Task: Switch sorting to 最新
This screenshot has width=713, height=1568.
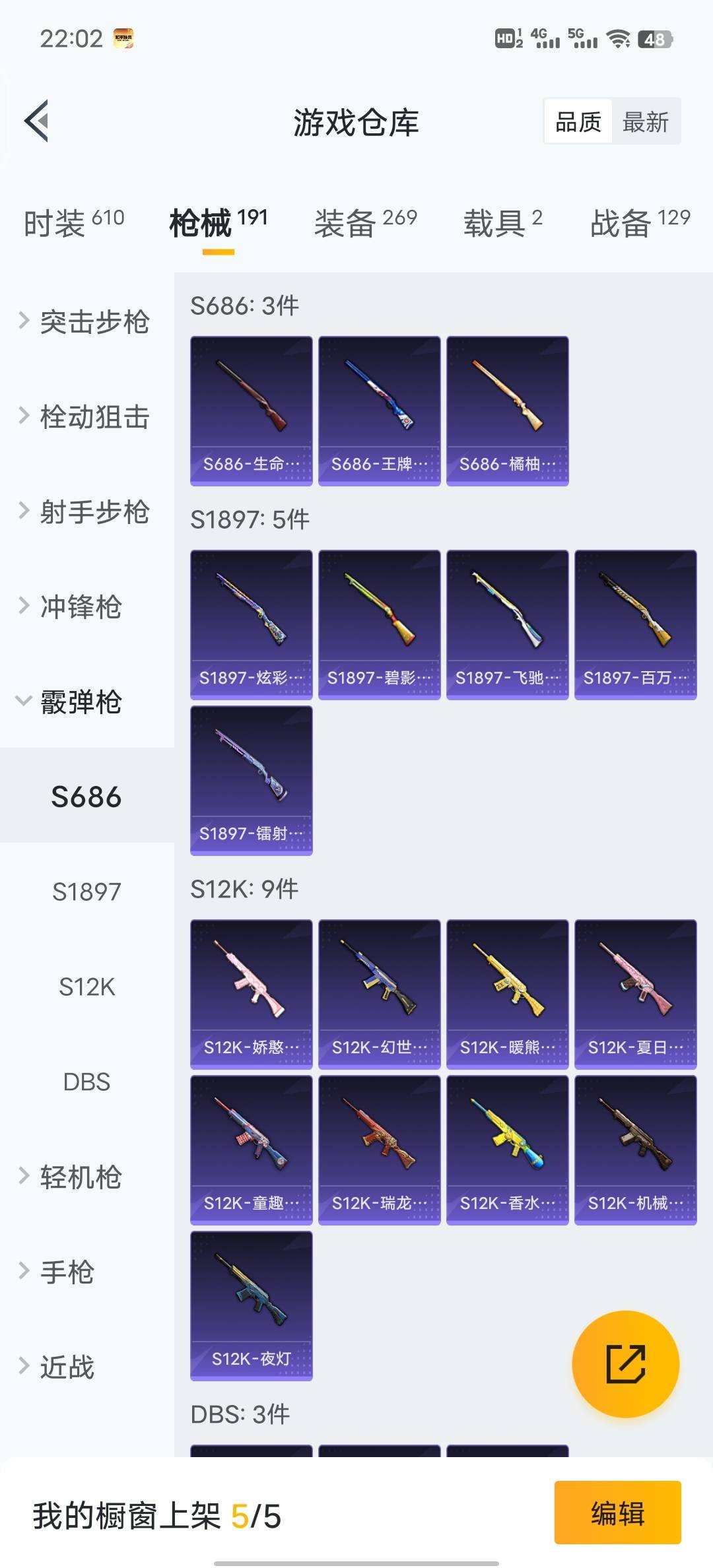Action: pyautogui.click(x=646, y=122)
